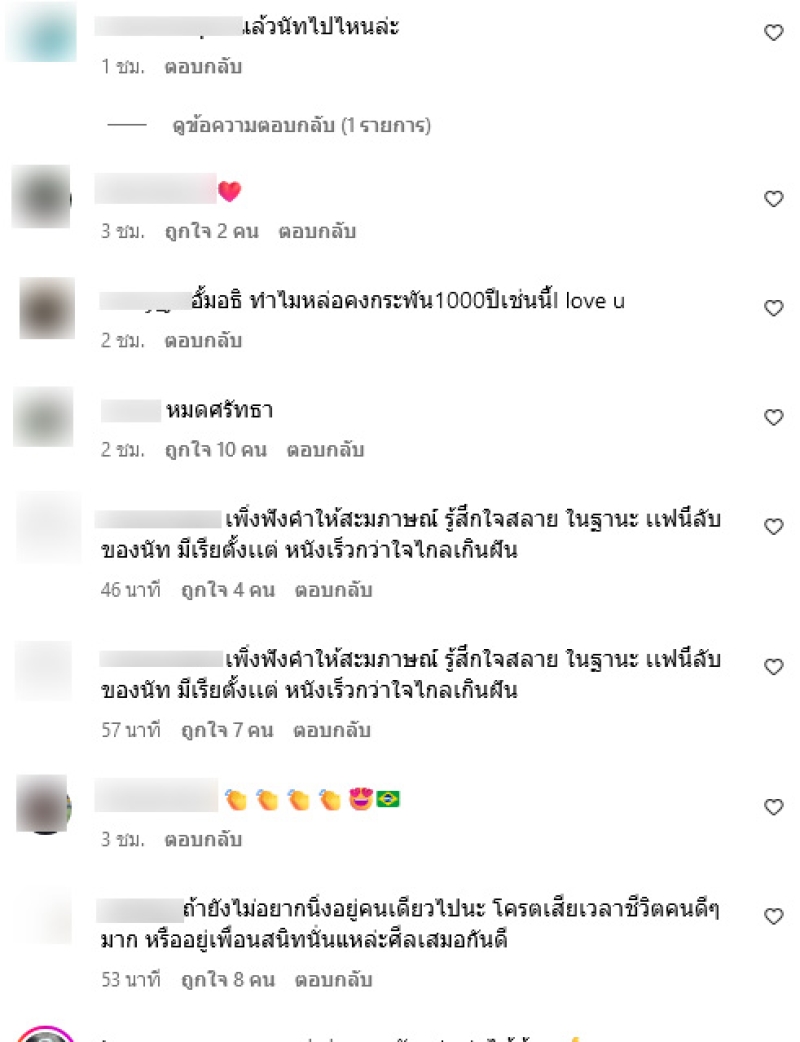
Task: Open profile picture of 'หมดศรัทธา' commenter
Action: (43, 417)
